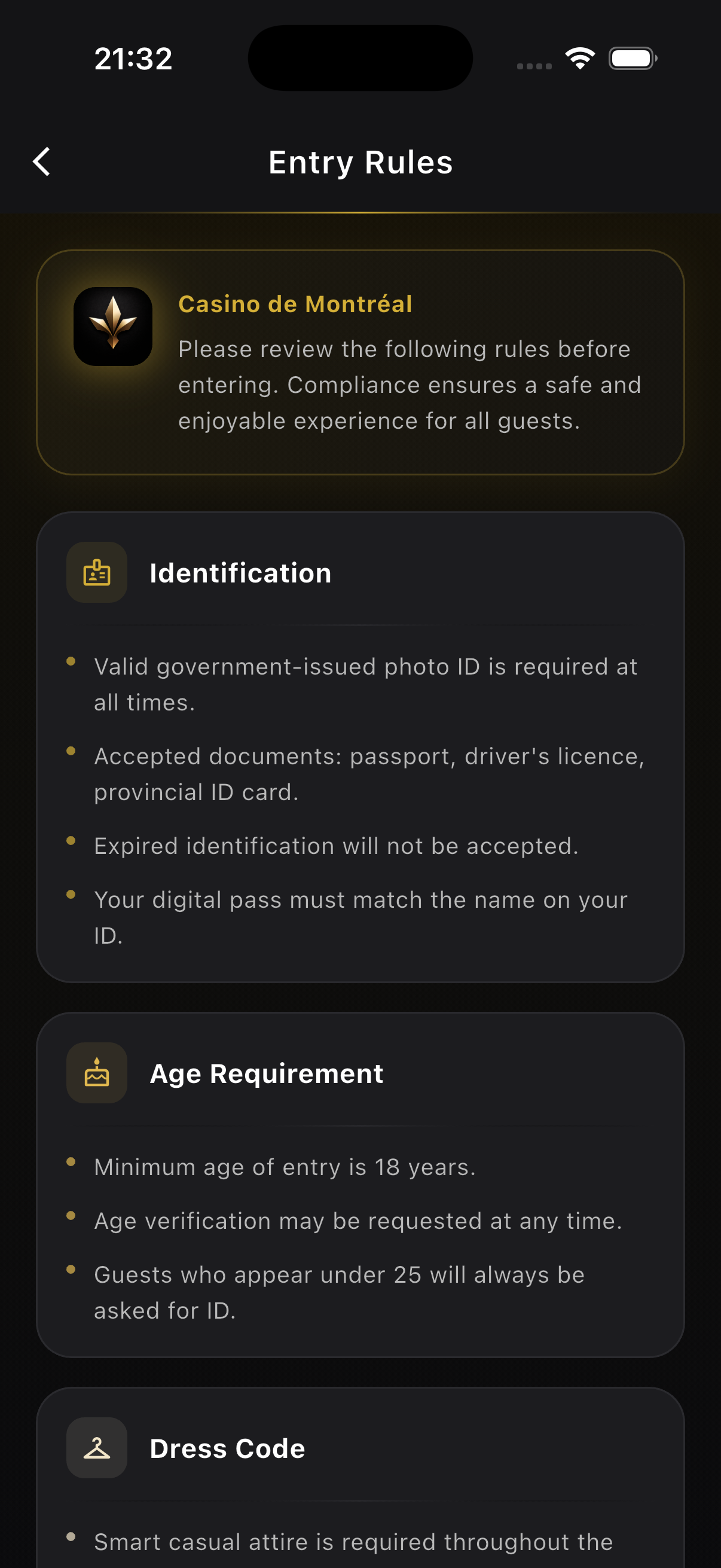721x1568 pixels.
Task: Select the clothes hanger Dress Code icon
Action: click(96, 1448)
